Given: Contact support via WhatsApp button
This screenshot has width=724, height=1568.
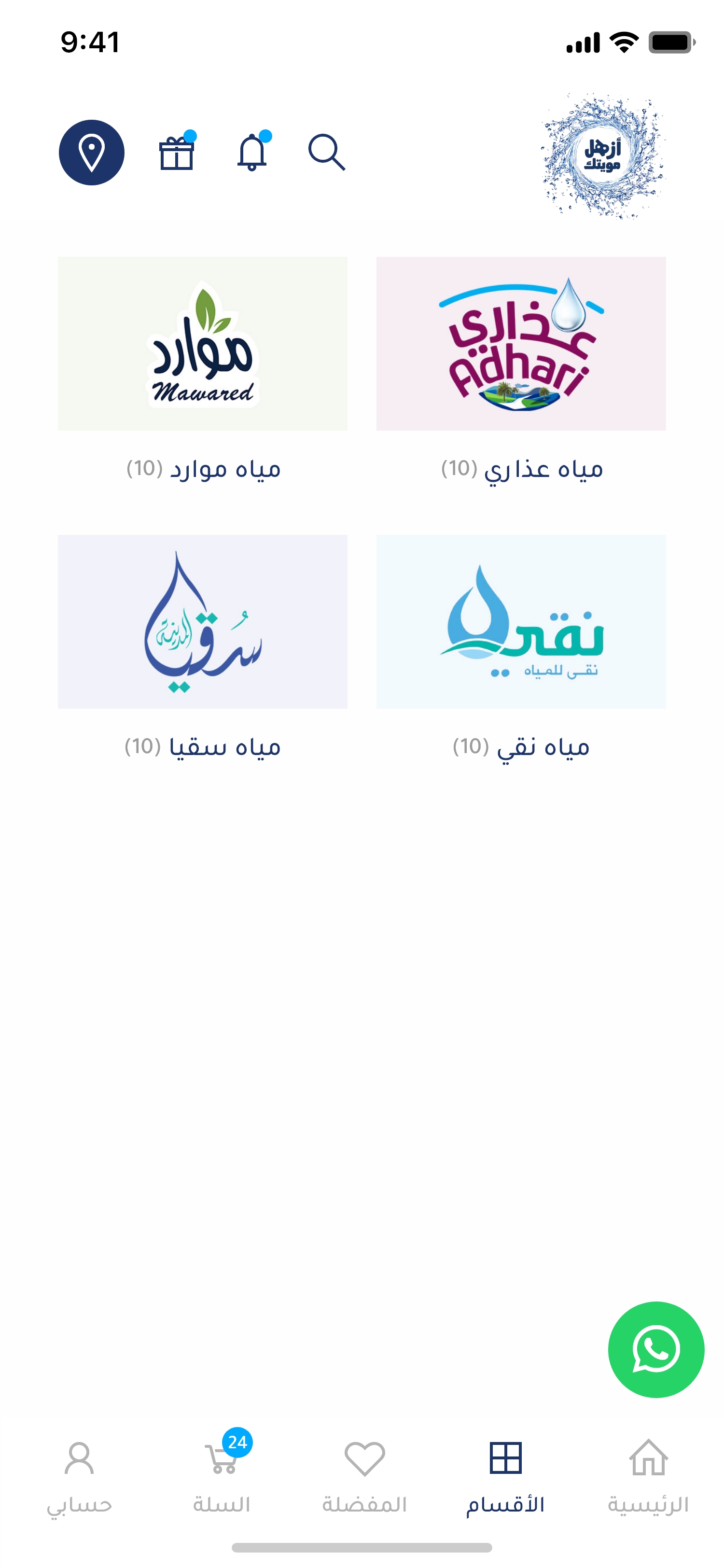Looking at the screenshot, I should point(656,1349).
